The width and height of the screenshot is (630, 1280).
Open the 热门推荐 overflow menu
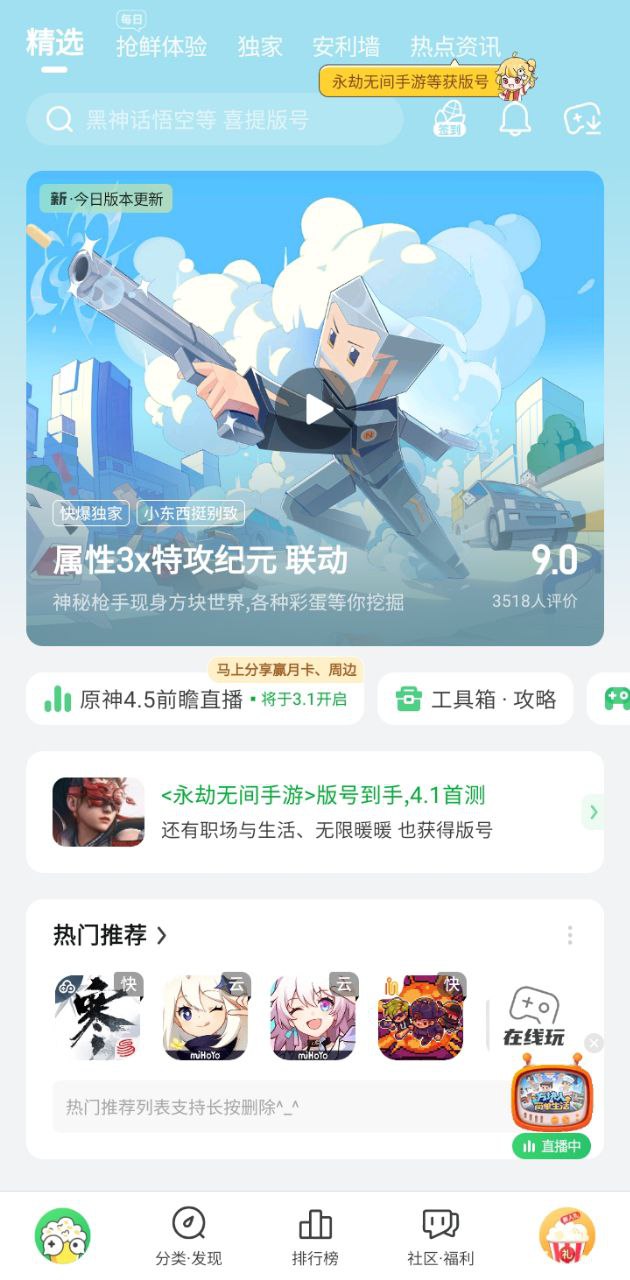click(570, 935)
